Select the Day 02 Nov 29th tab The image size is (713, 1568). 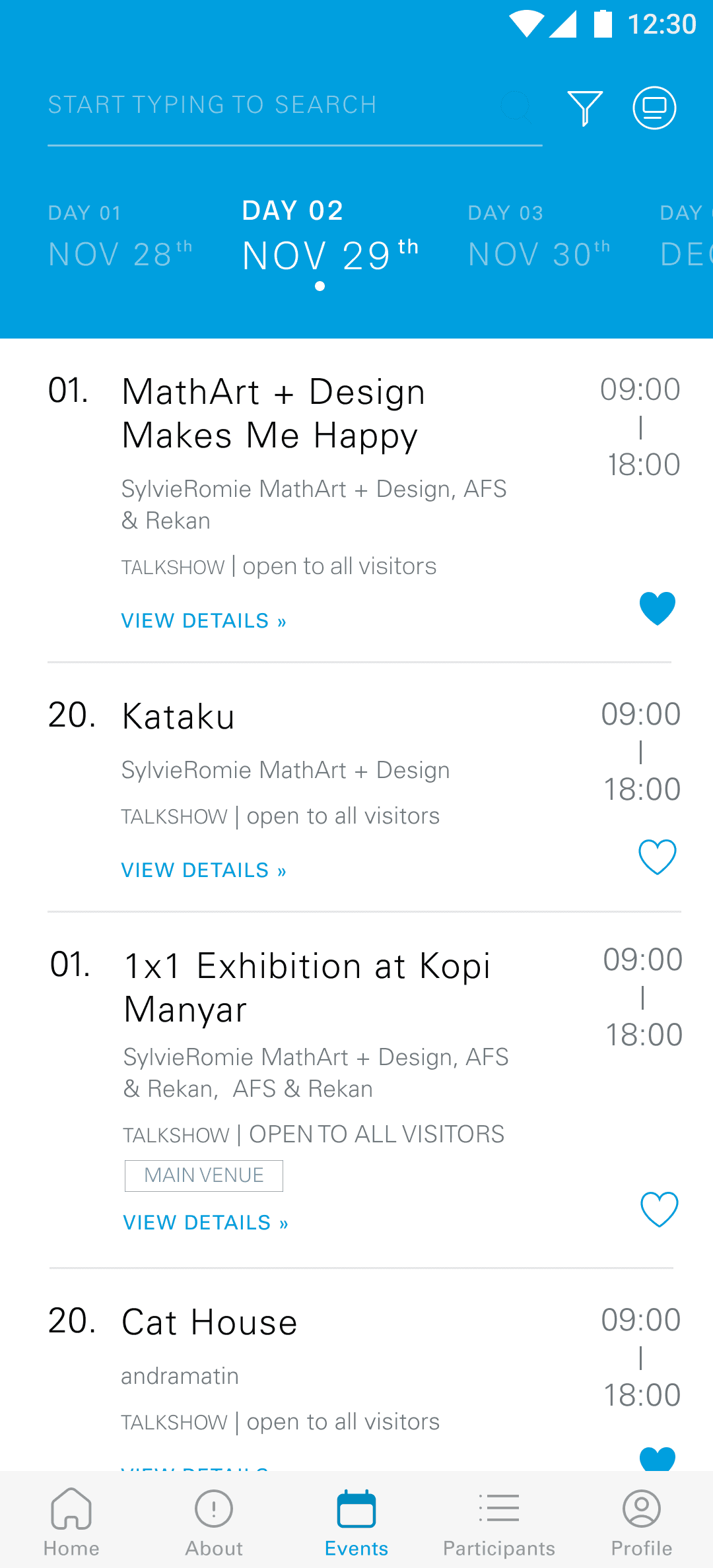(330, 238)
